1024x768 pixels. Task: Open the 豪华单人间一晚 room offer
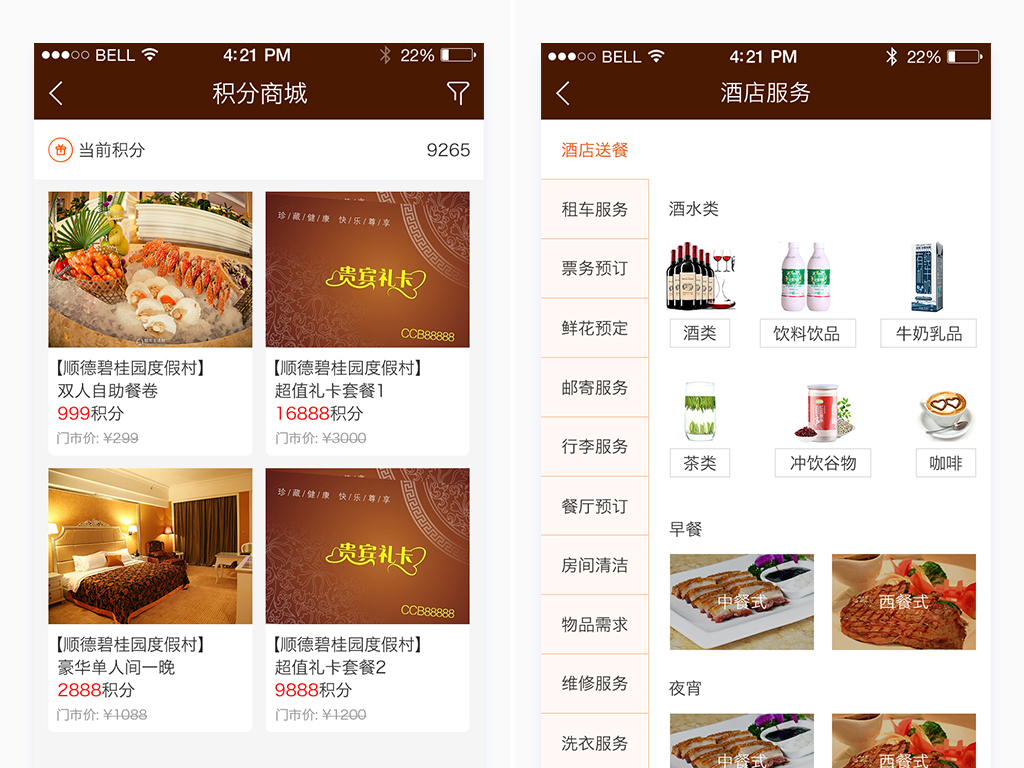click(x=150, y=598)
